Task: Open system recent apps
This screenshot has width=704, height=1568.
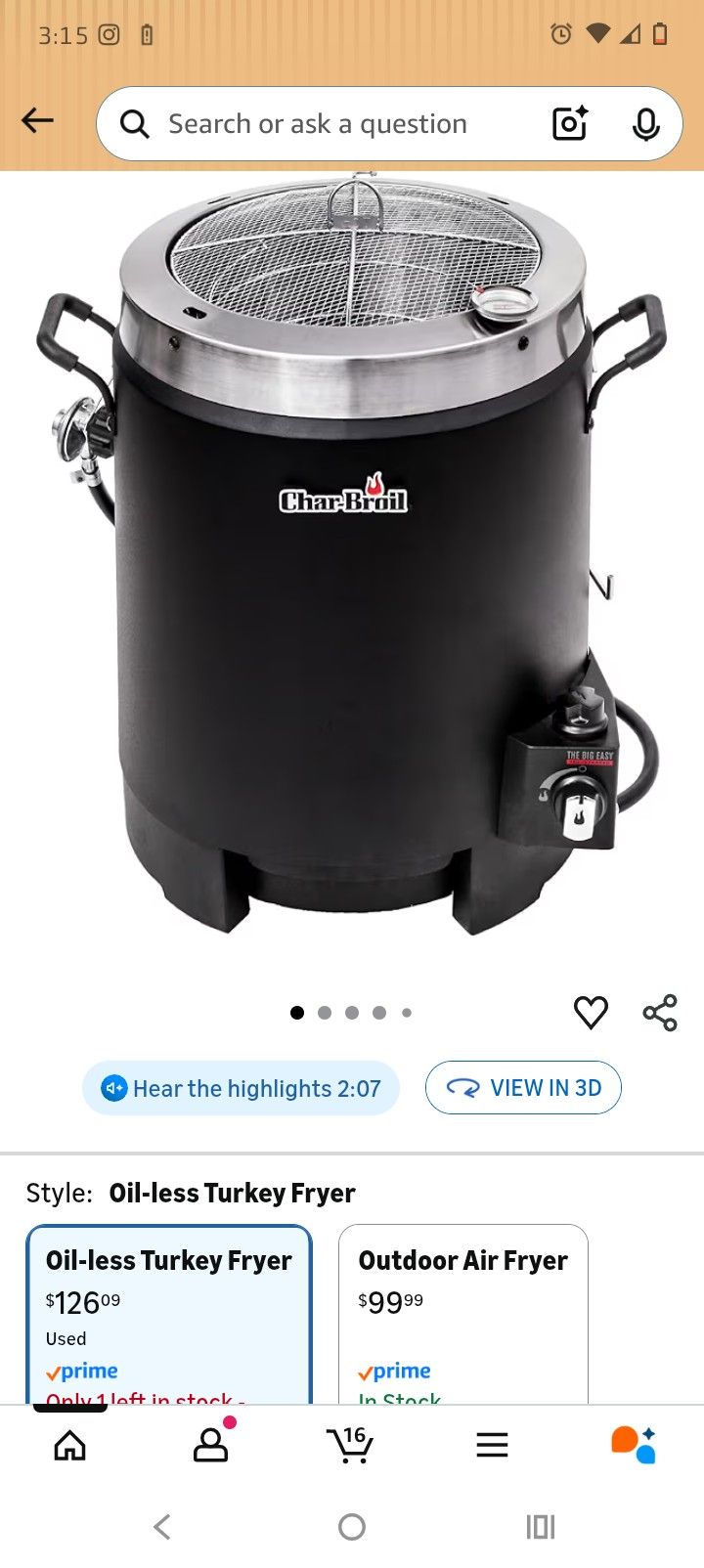Action: (x=541, y=1527)
